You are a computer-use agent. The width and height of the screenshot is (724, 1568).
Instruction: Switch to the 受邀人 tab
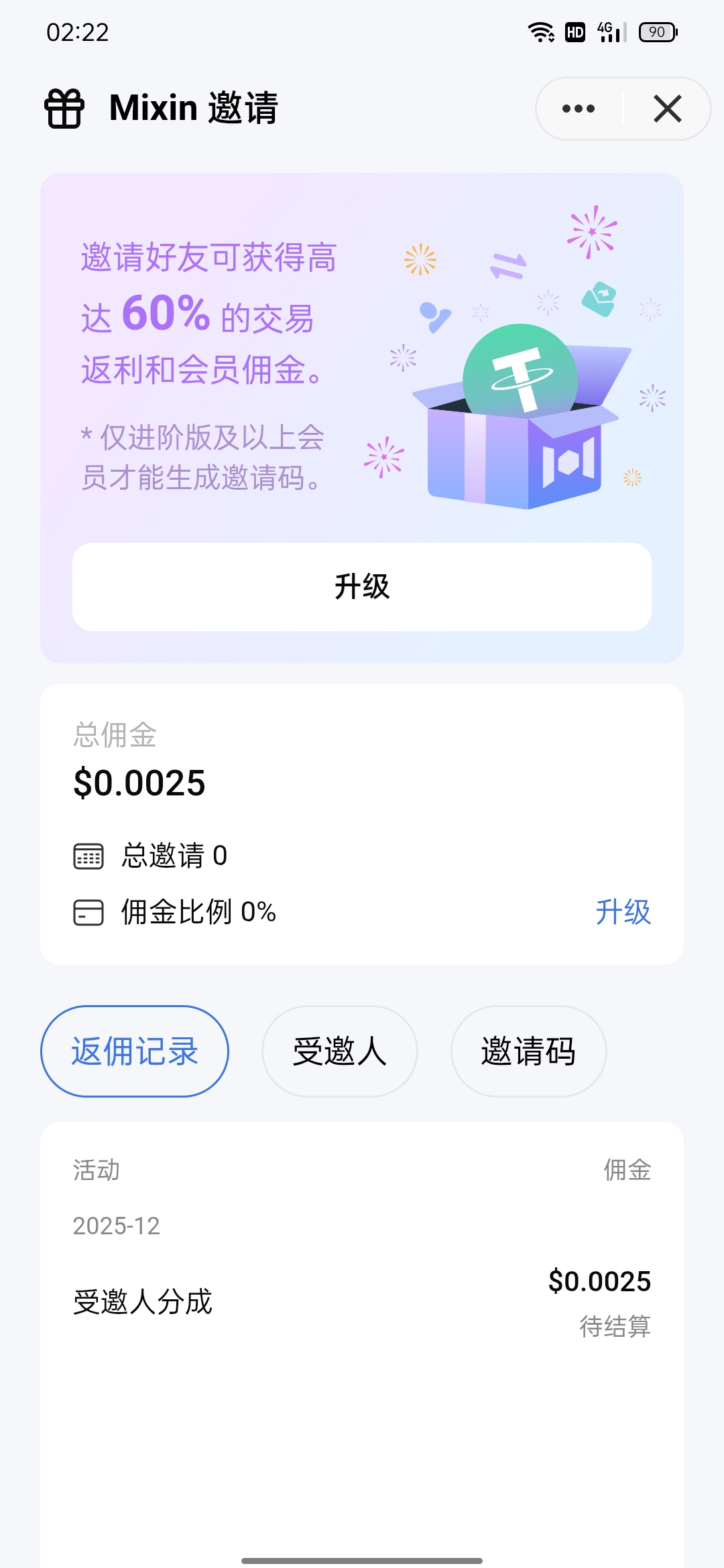(x=340, y=1051)
